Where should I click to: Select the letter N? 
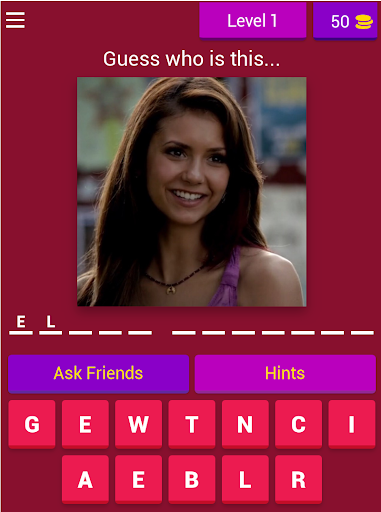pyautogui.click(x=245, y=424)
